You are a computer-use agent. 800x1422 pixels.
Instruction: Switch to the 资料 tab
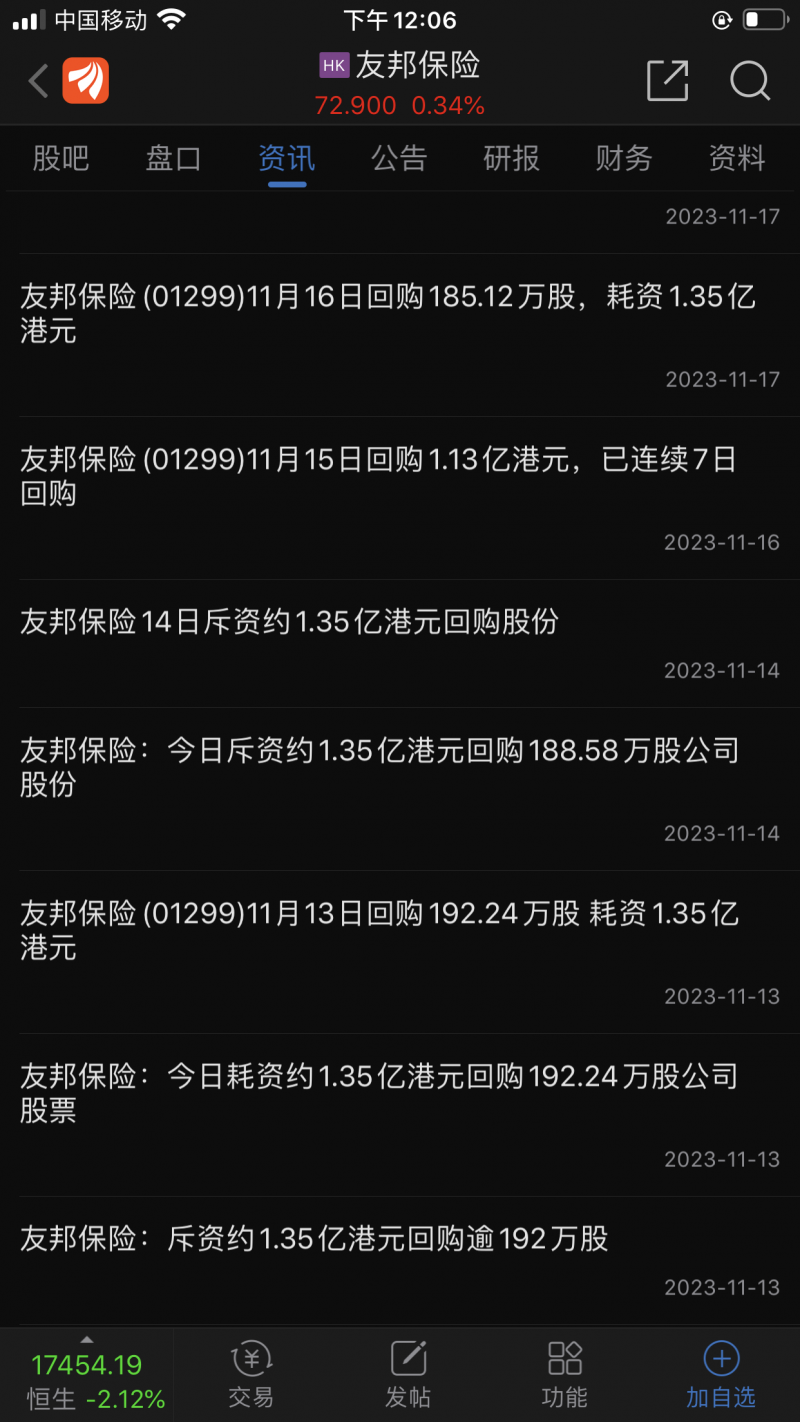[x=737, y=158]
